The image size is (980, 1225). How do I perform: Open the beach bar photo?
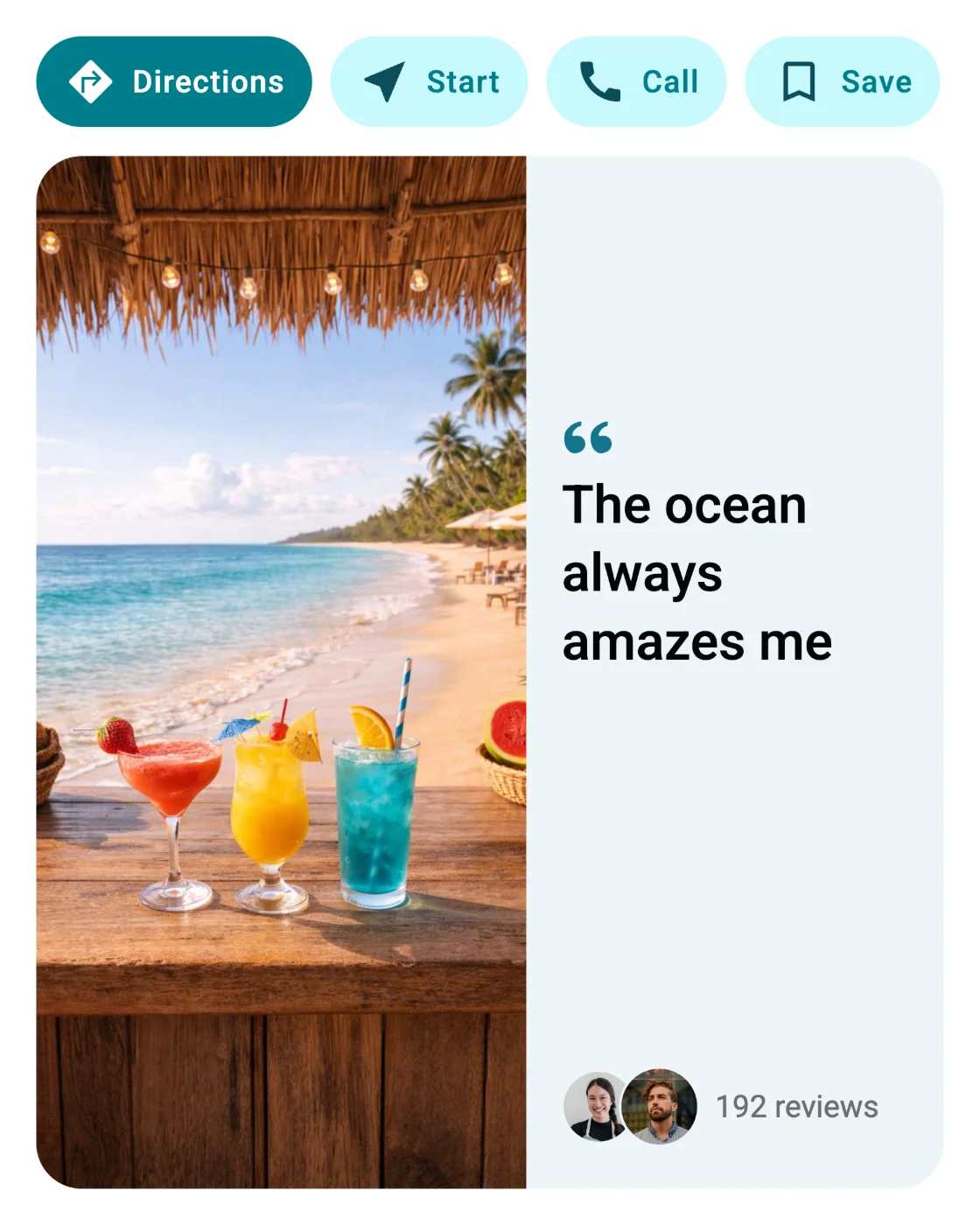(x=281, y=671)
